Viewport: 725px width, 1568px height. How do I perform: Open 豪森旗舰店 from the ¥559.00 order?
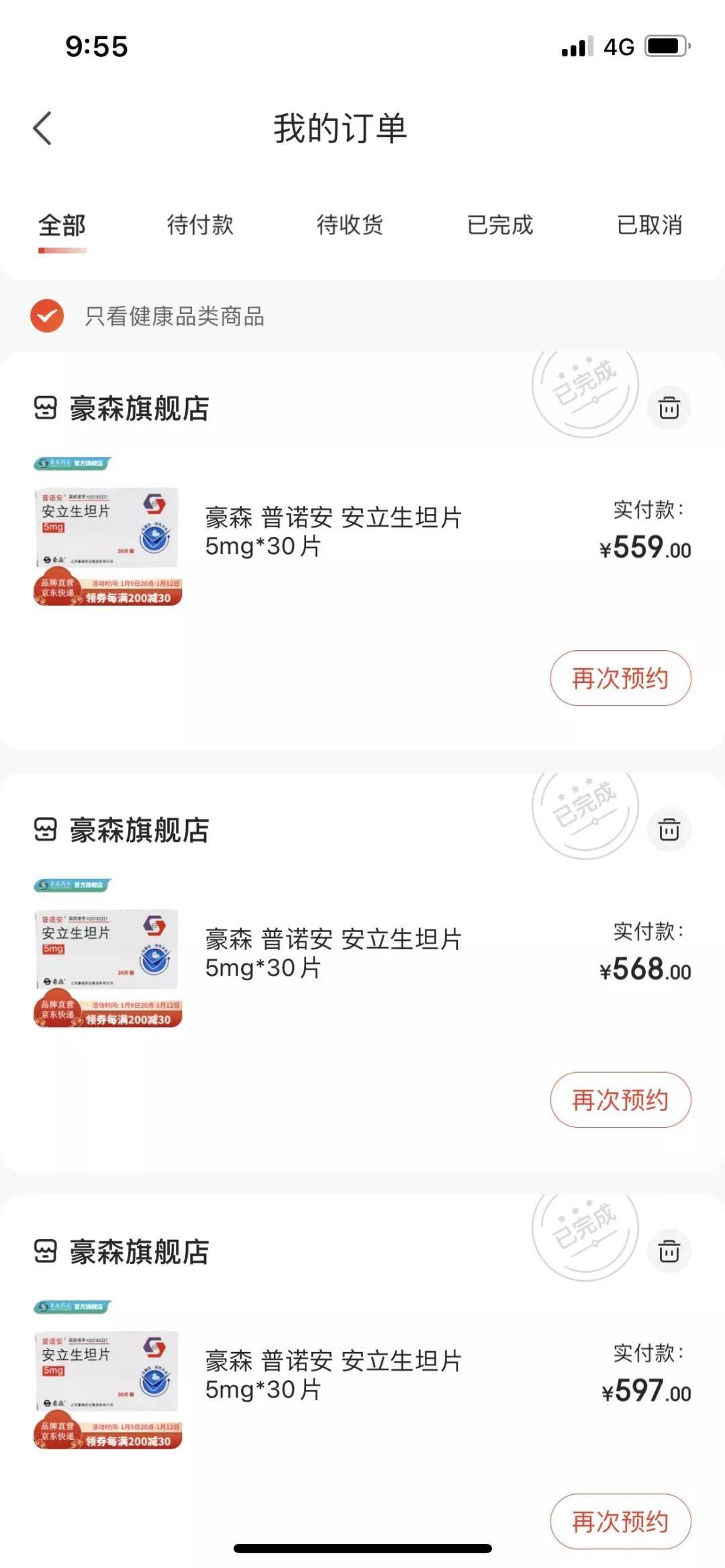pyautogui.click(x=139, y=409)
